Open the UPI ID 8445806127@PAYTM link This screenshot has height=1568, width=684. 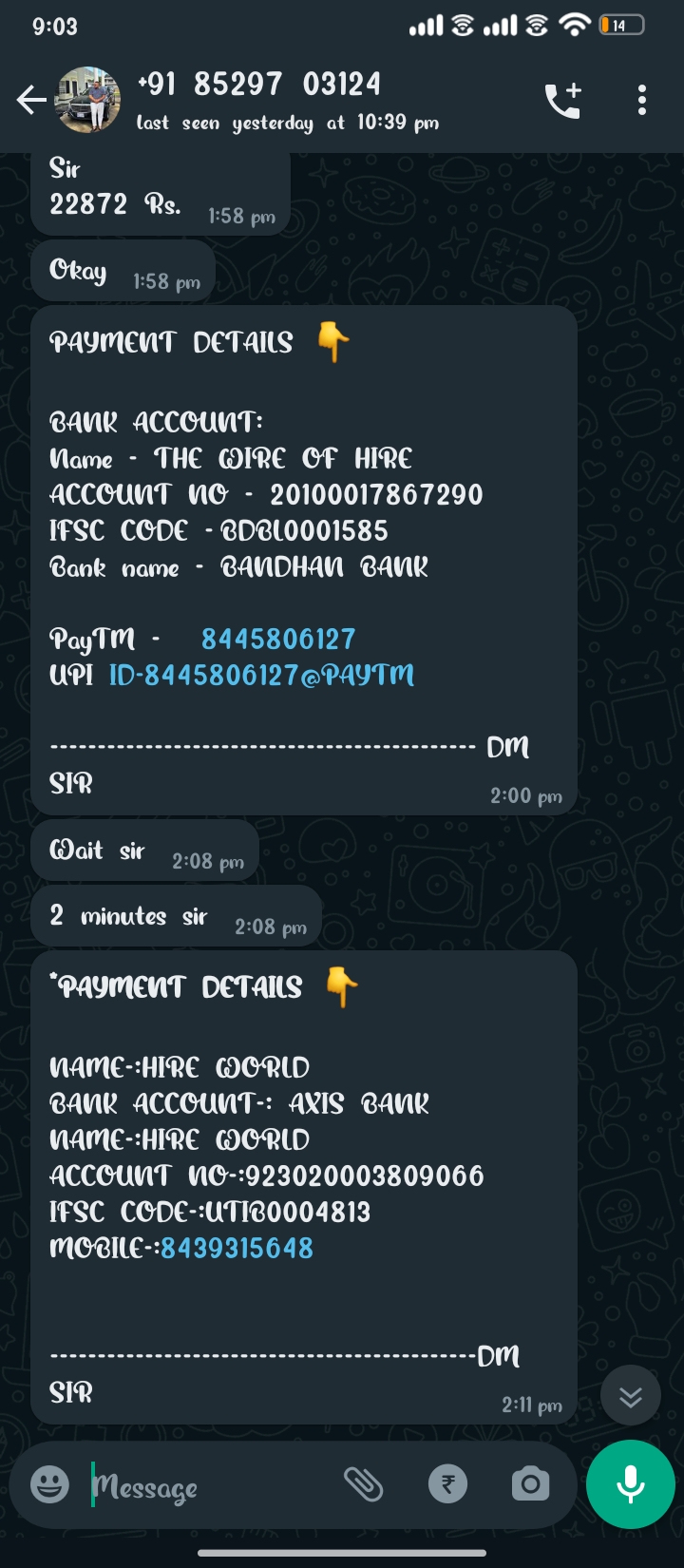(262, 676)
